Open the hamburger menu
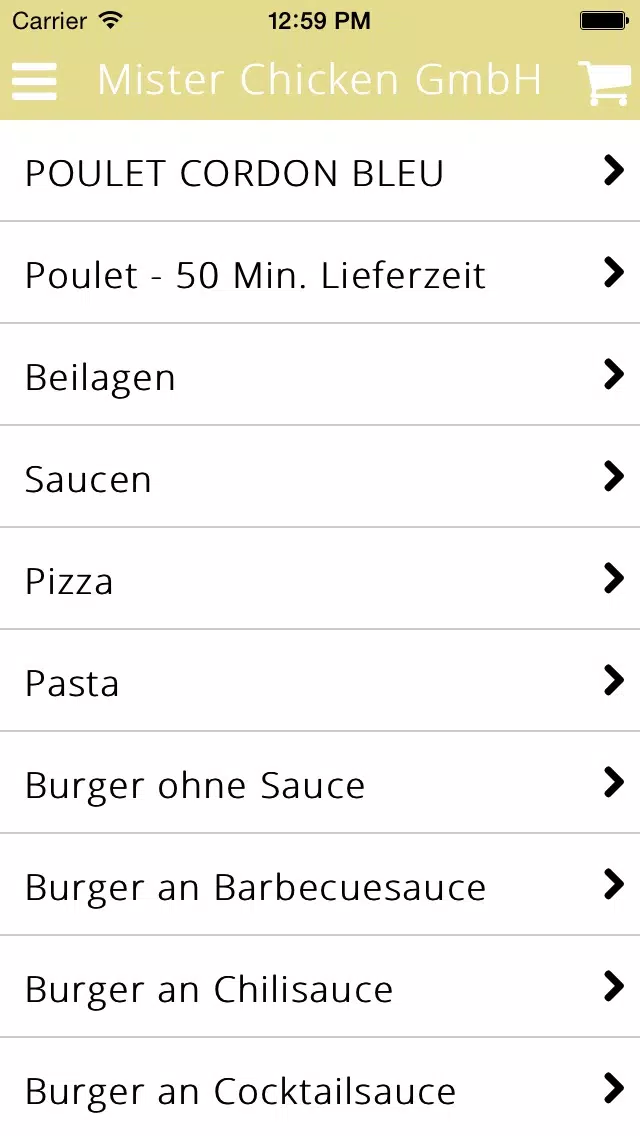Viewport: 640px width, 1136px height. coord(34,80)
